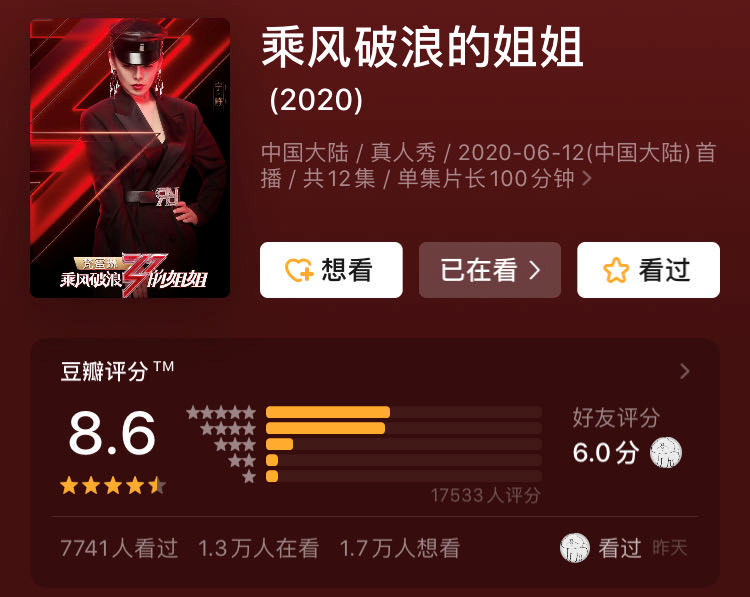Open the 豆瓣评分 rating details
This screenshot has width=750, height=597.
[684, 372]
